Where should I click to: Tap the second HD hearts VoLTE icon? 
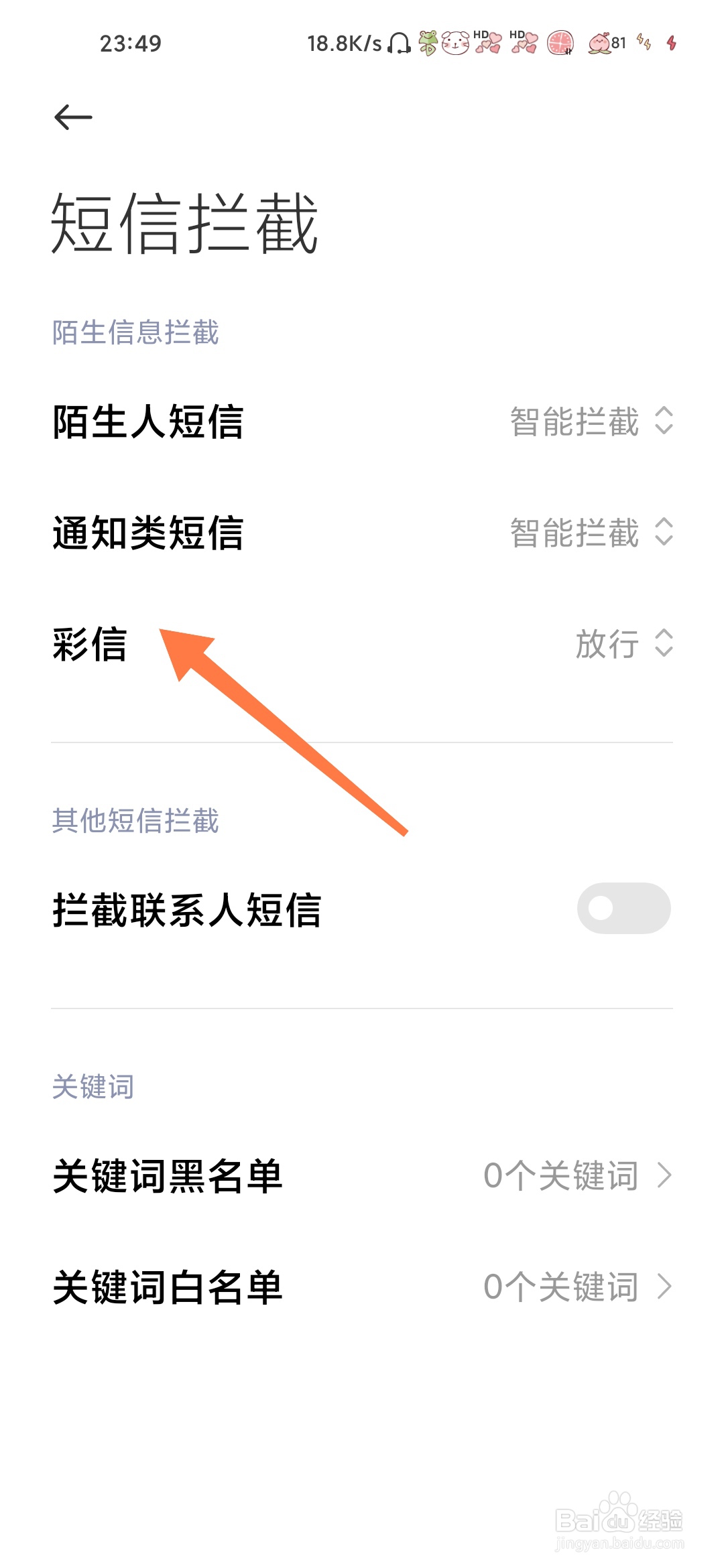[524, 43]
